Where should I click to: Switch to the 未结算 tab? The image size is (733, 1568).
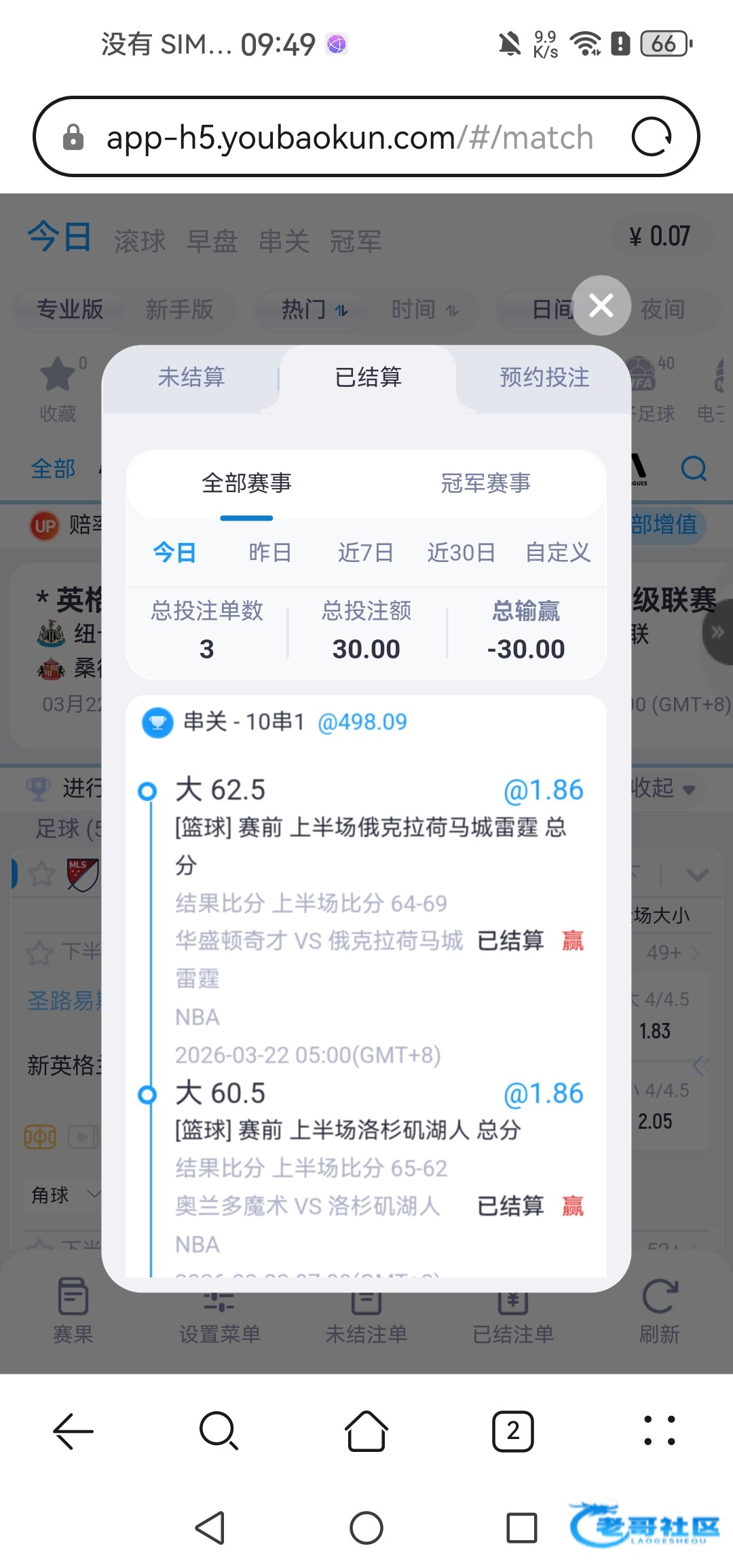[191, 377]
